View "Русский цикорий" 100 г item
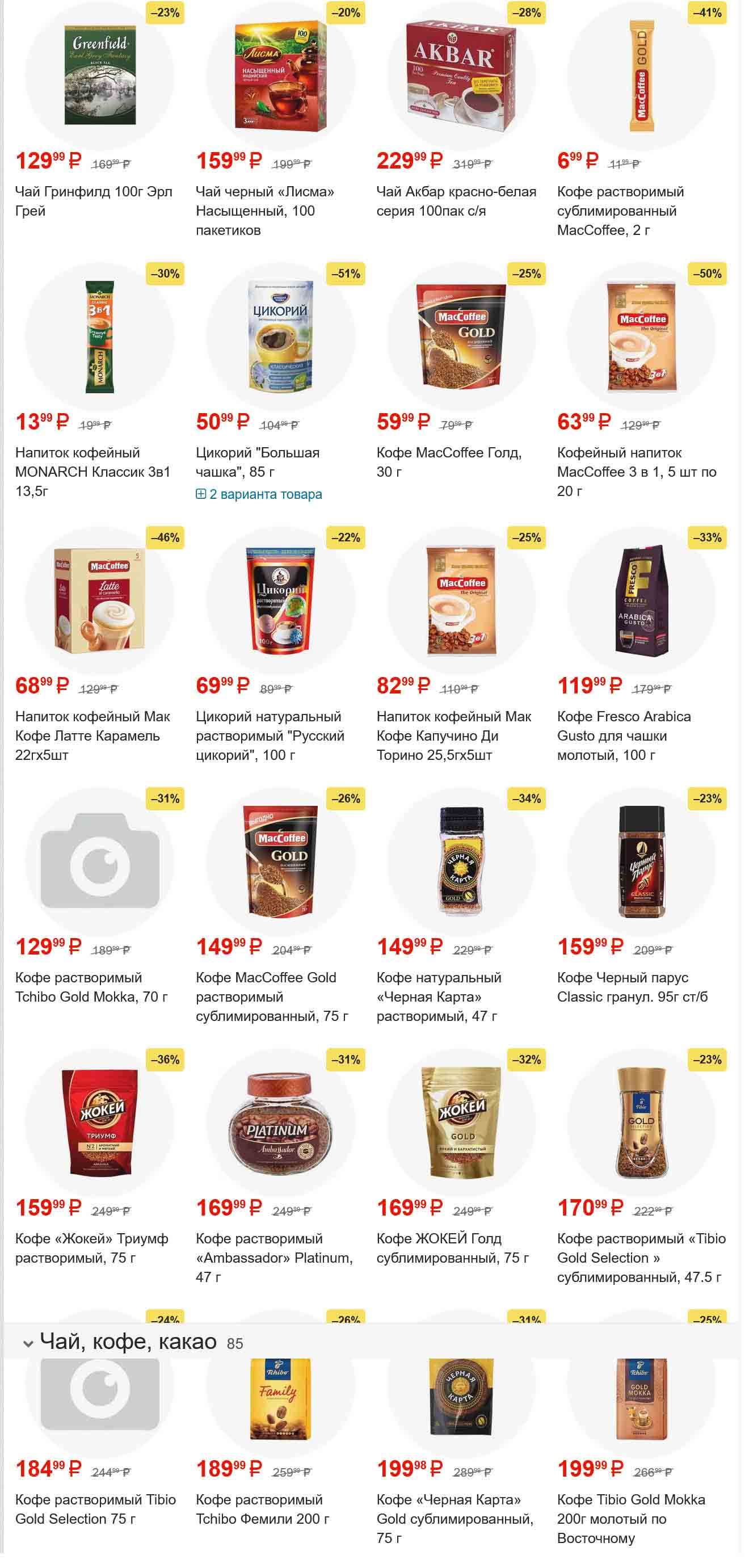 (x=270, y=735)
